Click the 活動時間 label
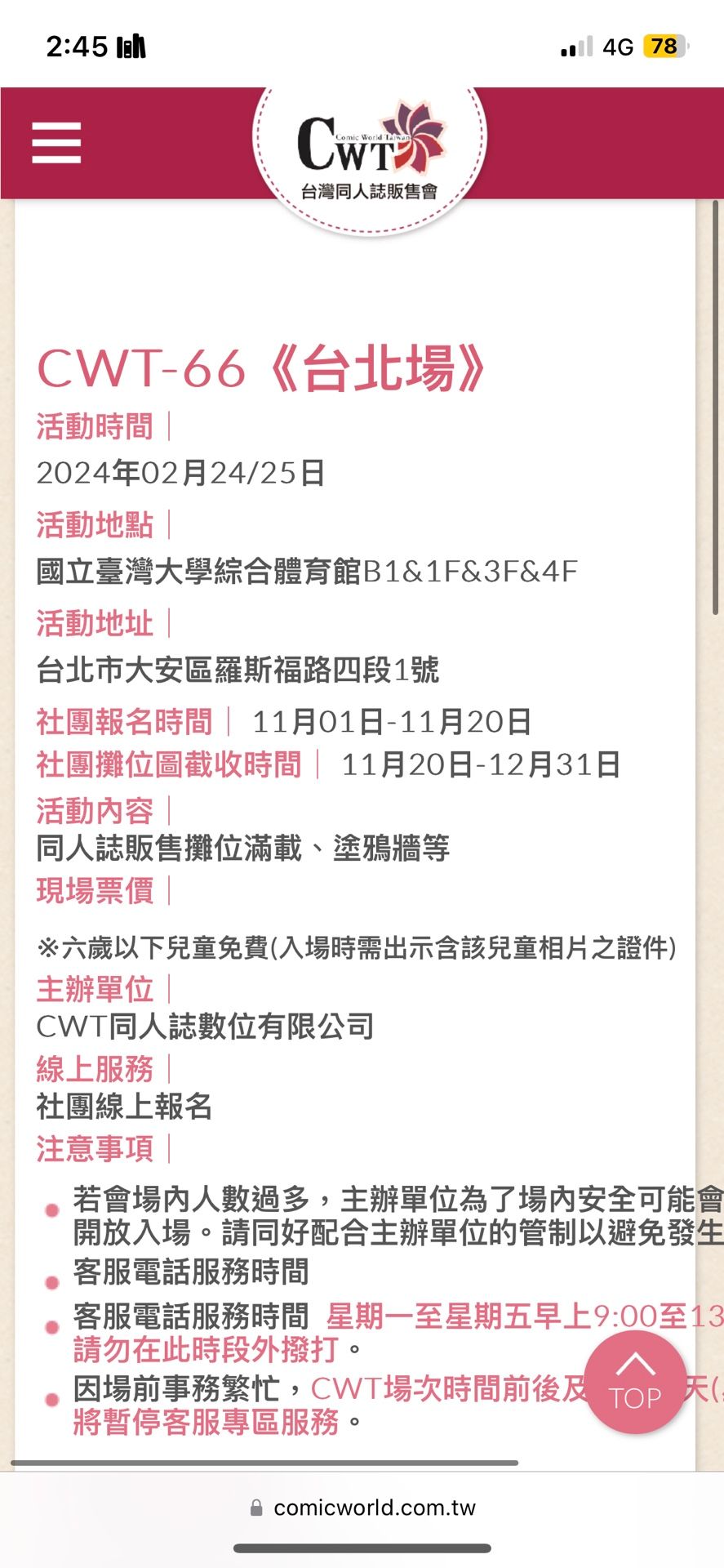724x1568 pixels. click(x=94, y=426)
